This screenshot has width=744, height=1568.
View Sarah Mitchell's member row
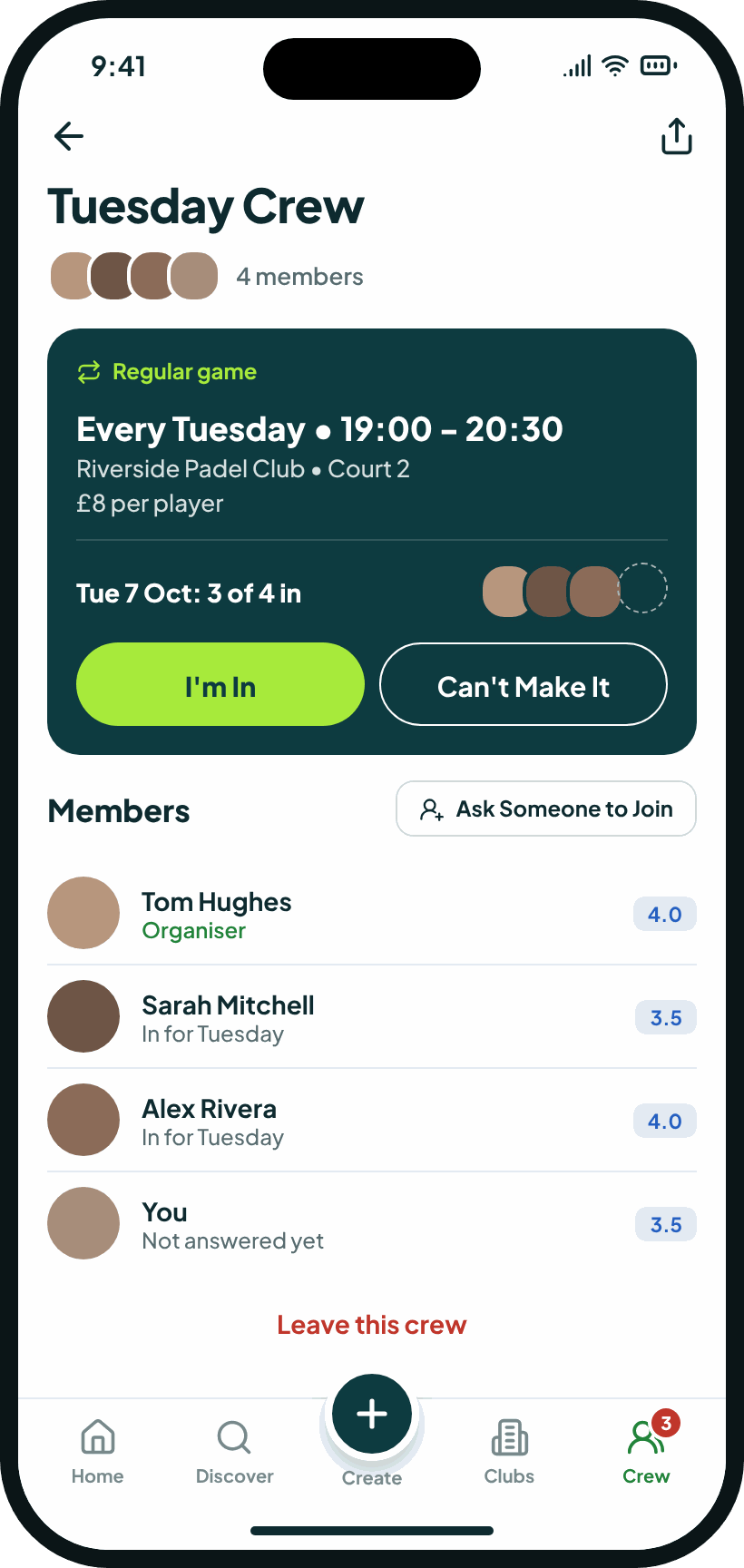click(x=372, y=1016)
